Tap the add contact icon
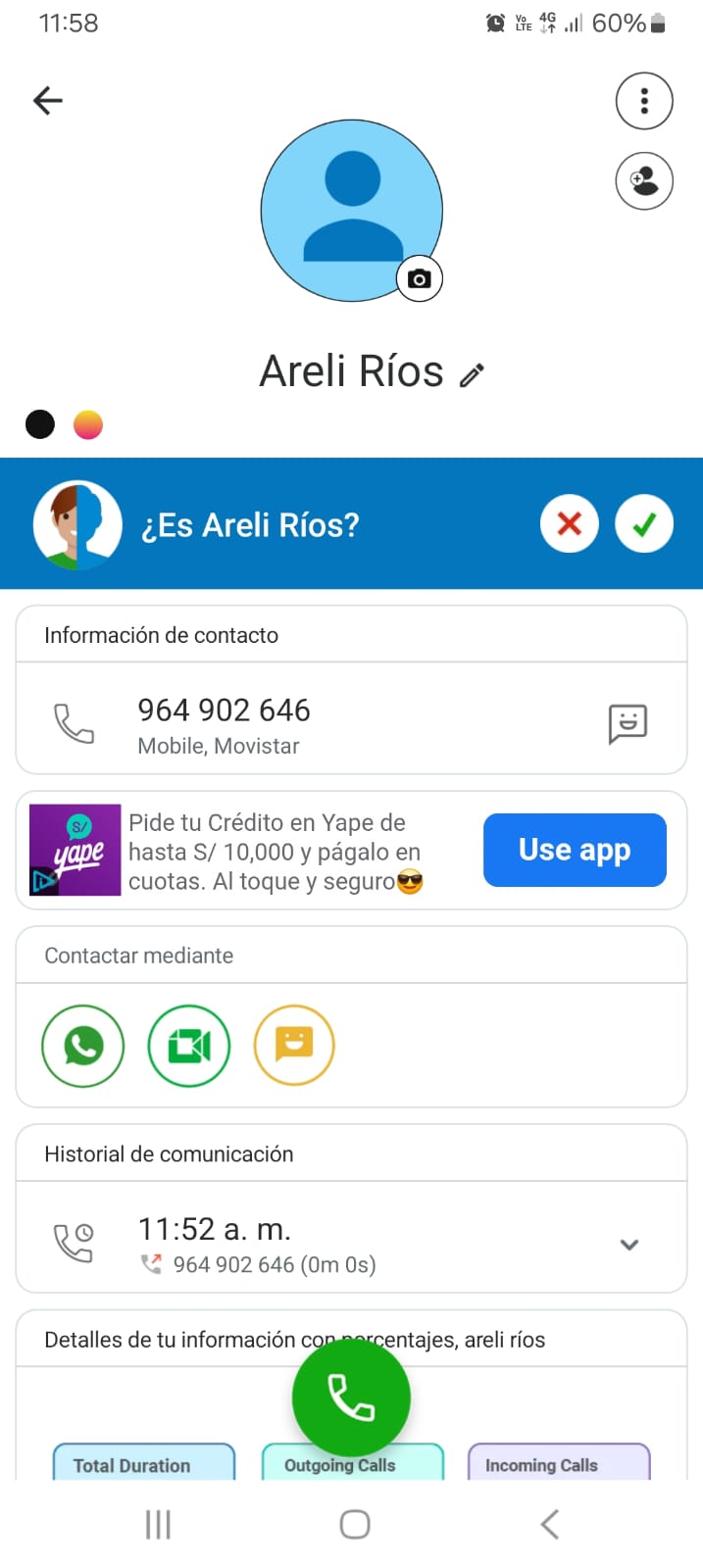 pyautogui.click(x=644, y=181)
